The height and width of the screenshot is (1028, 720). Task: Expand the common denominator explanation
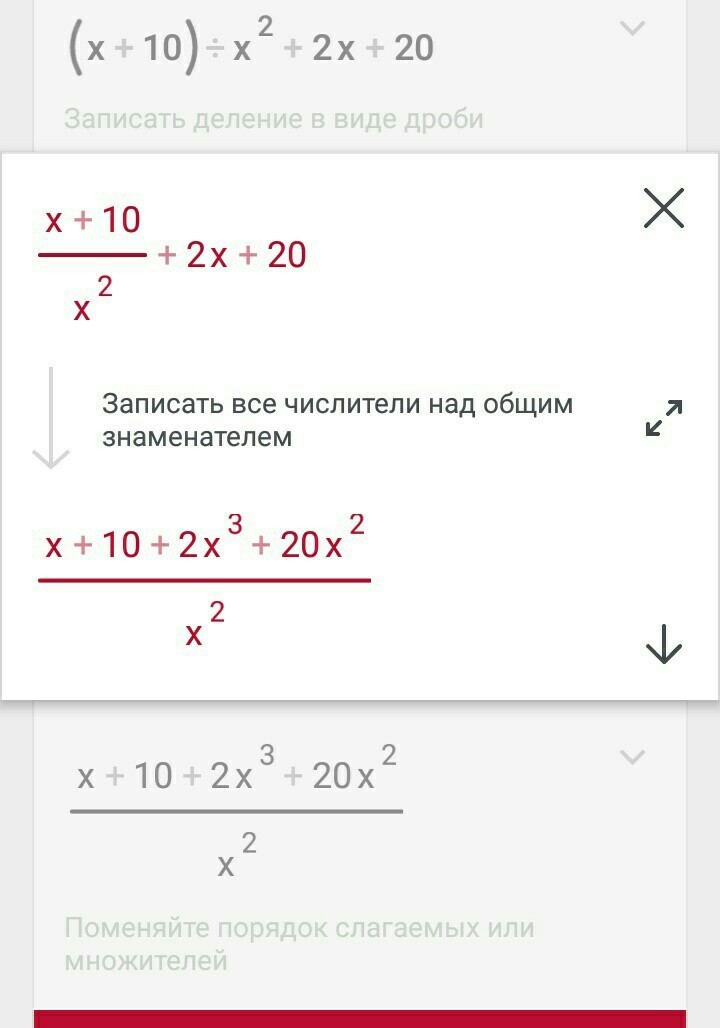[664, 418]
